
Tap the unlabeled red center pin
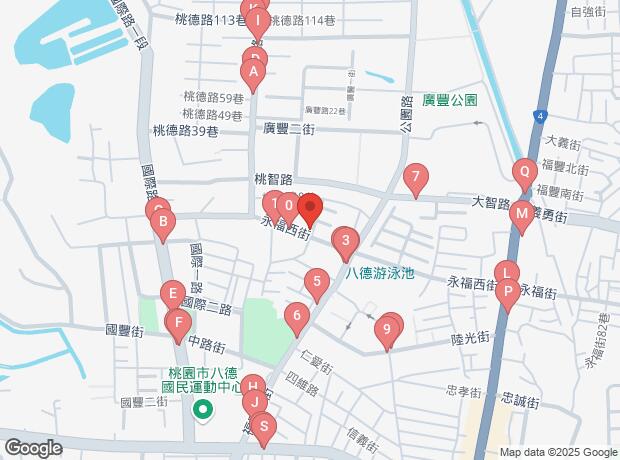point(309,208)
